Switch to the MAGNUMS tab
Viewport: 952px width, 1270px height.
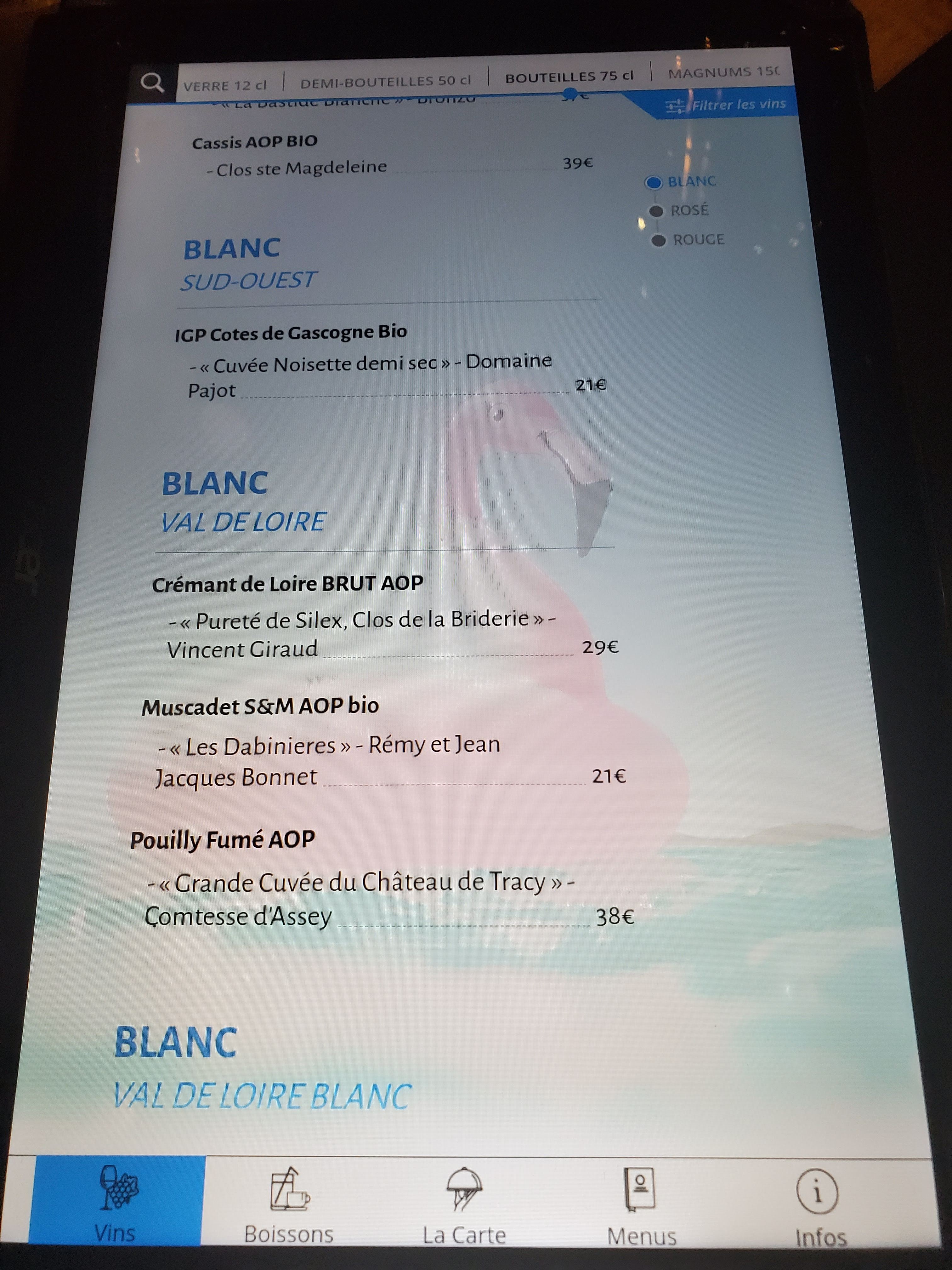[x=723, y=72]
